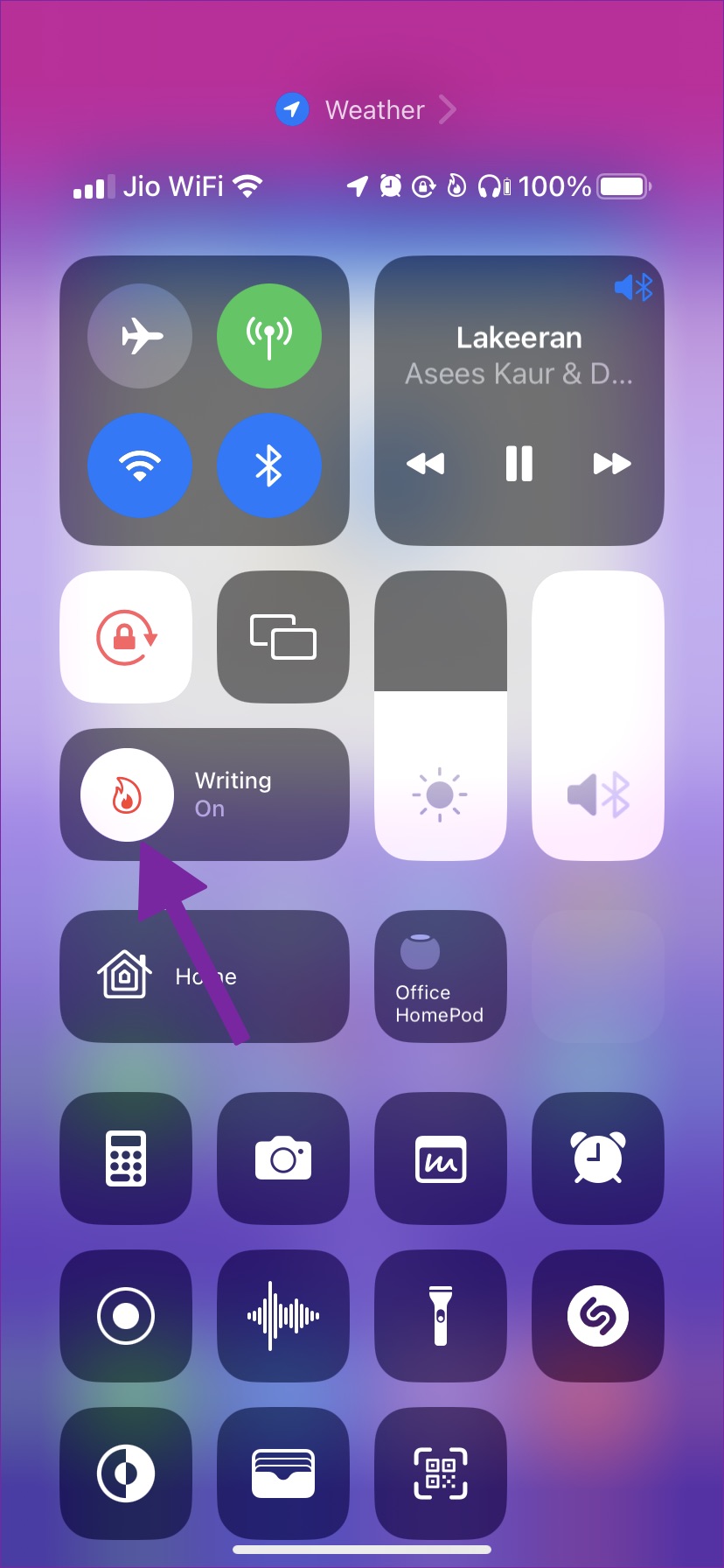The width and height of the screenshot is (724, 1568).
Task: Open the Camera
Action: (283, 1158)
